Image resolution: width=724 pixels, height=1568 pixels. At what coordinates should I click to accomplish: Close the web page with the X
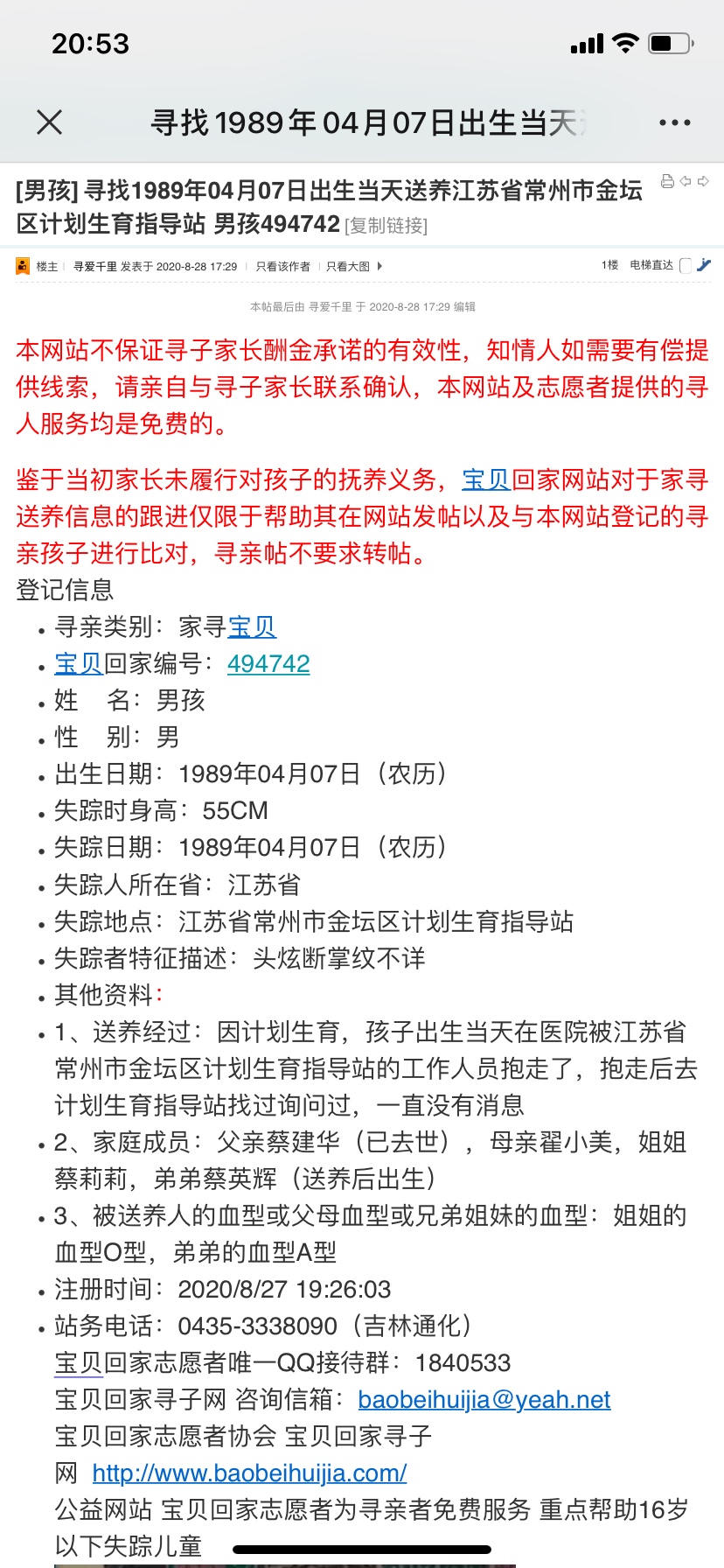50,122
